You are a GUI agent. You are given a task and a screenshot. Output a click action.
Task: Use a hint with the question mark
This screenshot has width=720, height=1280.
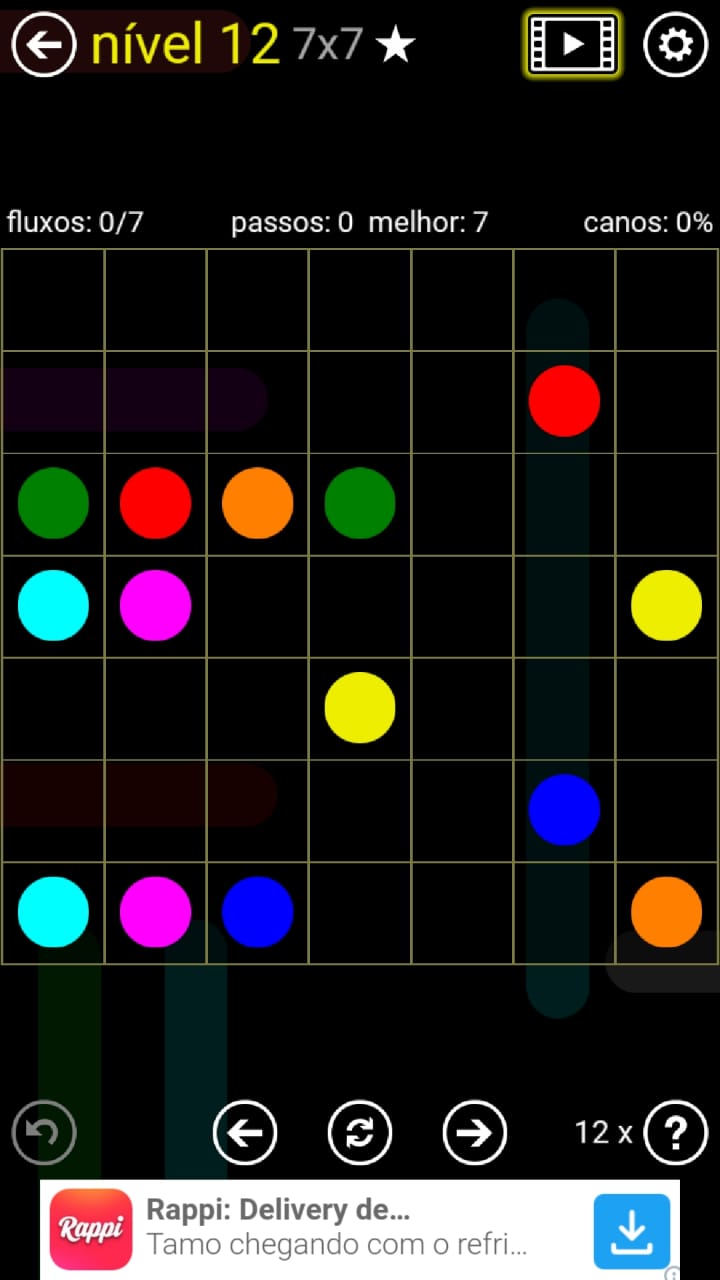[x=676, y=1132]
